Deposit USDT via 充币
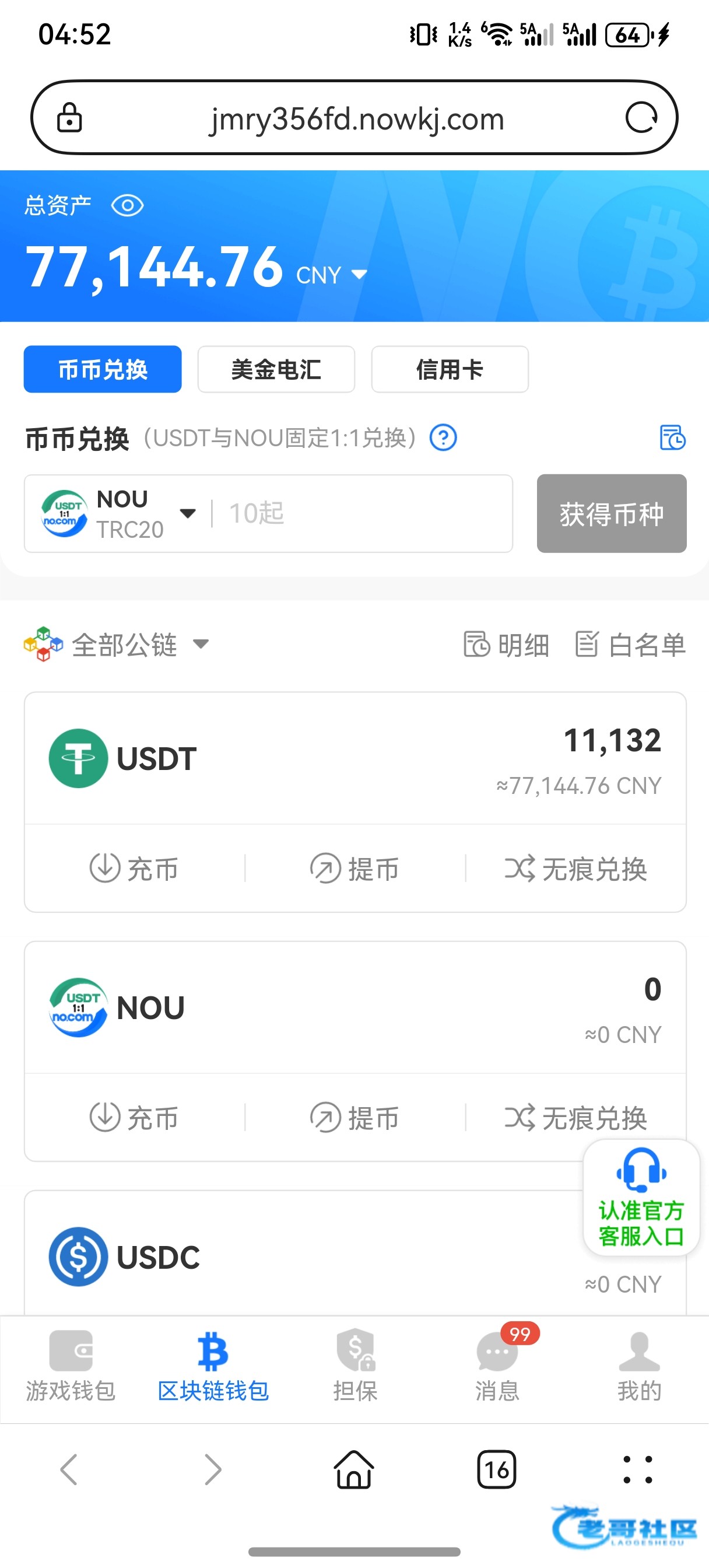 134,868
